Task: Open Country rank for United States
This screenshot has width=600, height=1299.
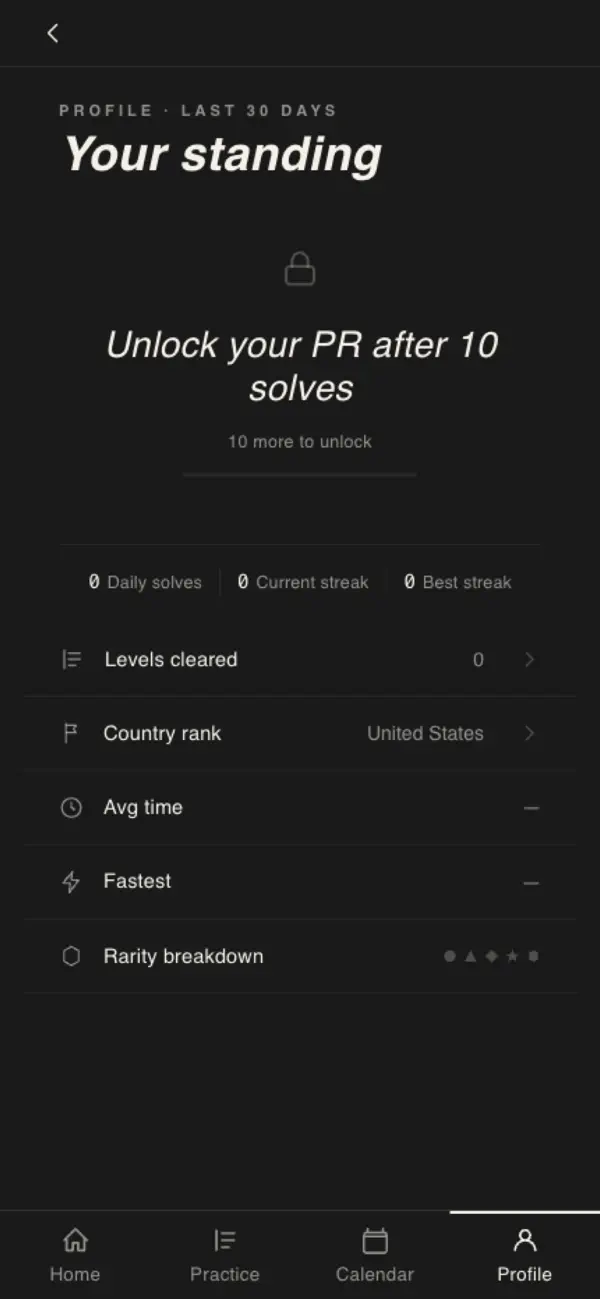Action: click(x=300, y=734)
